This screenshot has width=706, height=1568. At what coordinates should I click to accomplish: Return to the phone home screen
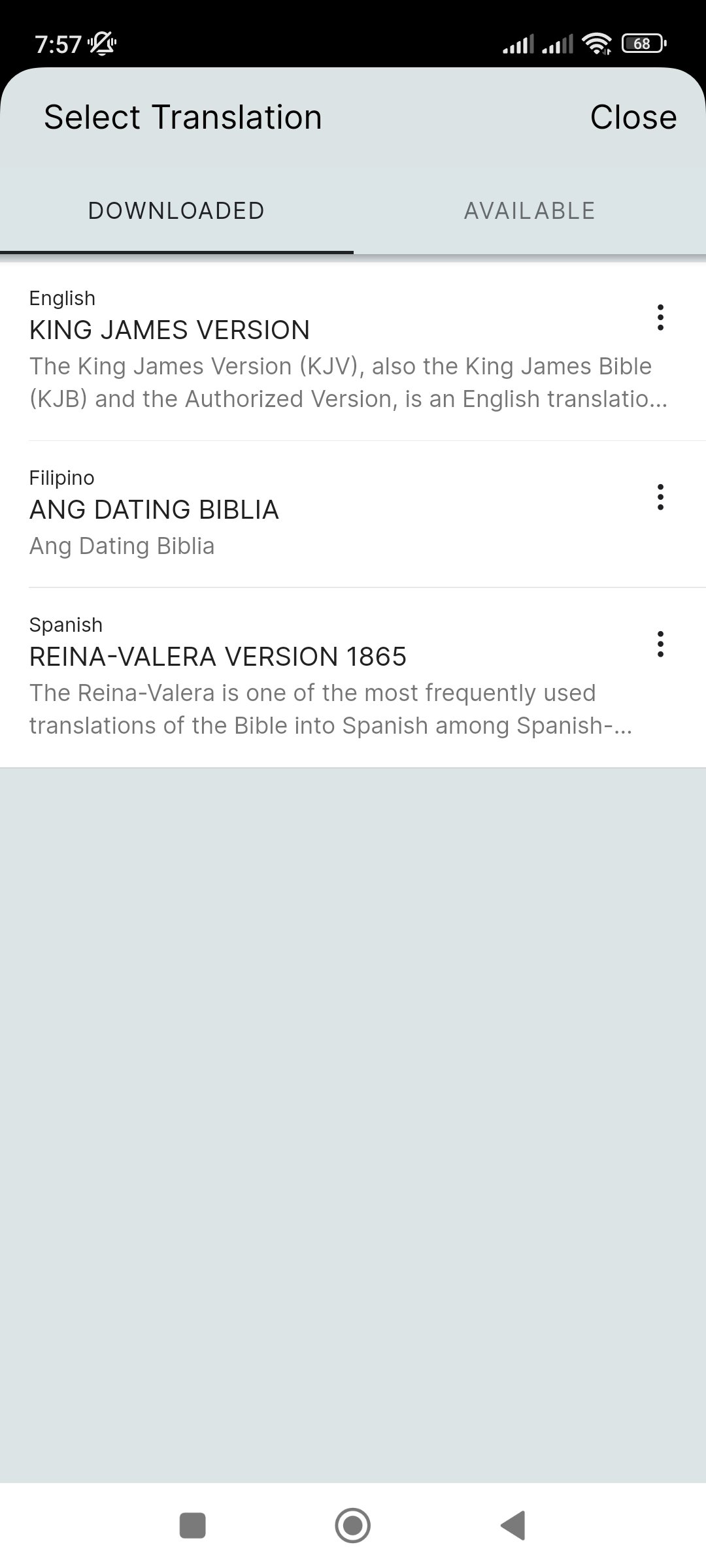353,1526
